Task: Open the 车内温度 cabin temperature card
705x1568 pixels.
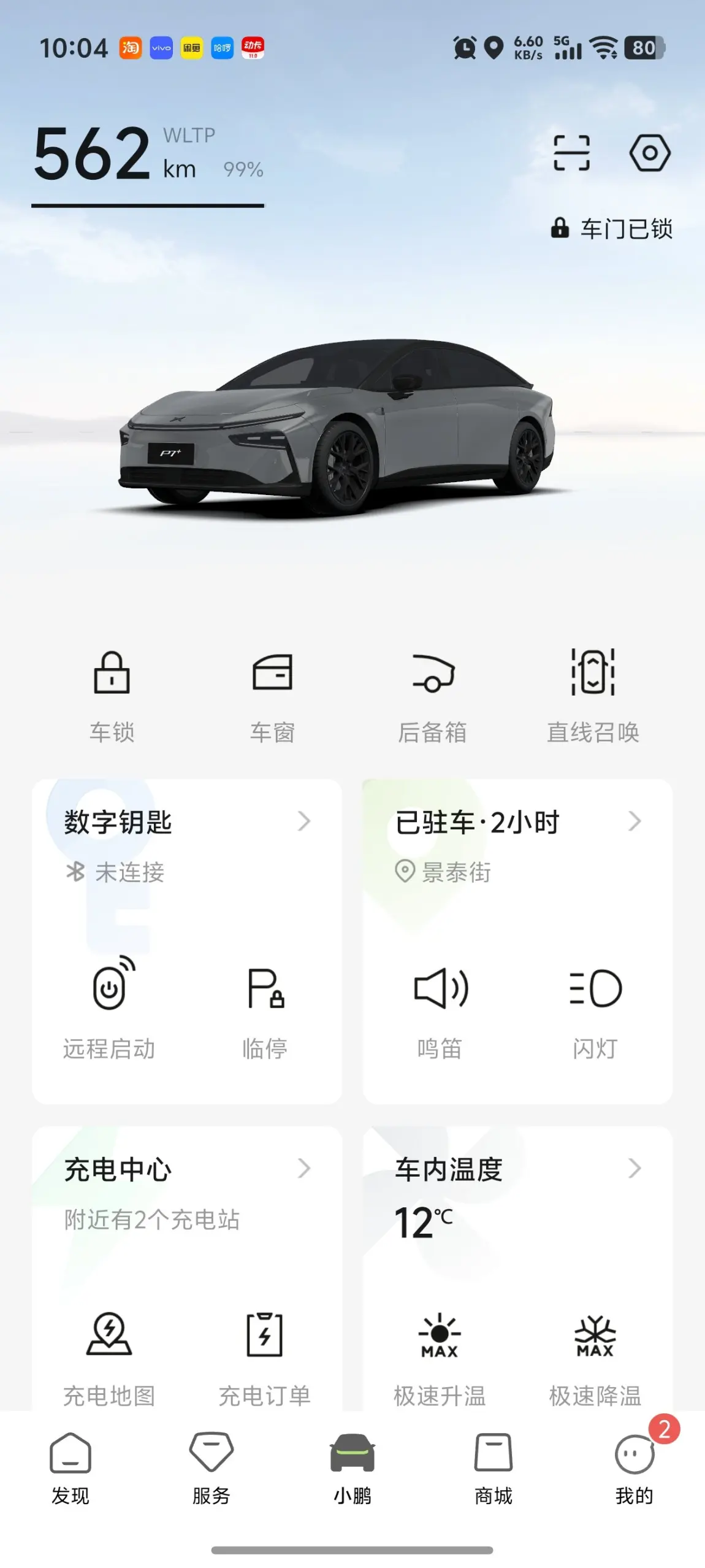Action: [x=517, y=1169]
